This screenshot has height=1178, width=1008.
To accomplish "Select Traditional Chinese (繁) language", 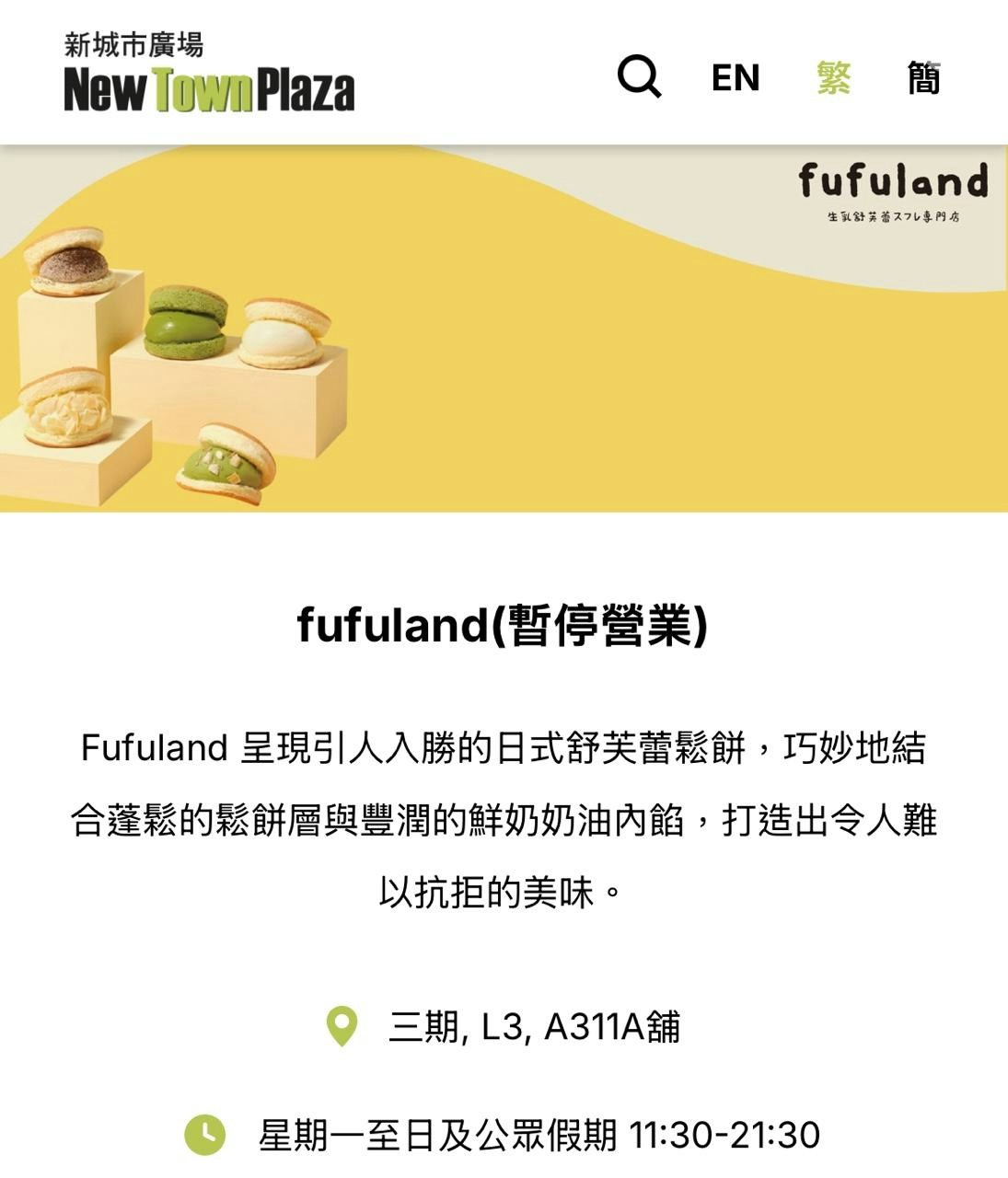I will click(x=833, y=78).
